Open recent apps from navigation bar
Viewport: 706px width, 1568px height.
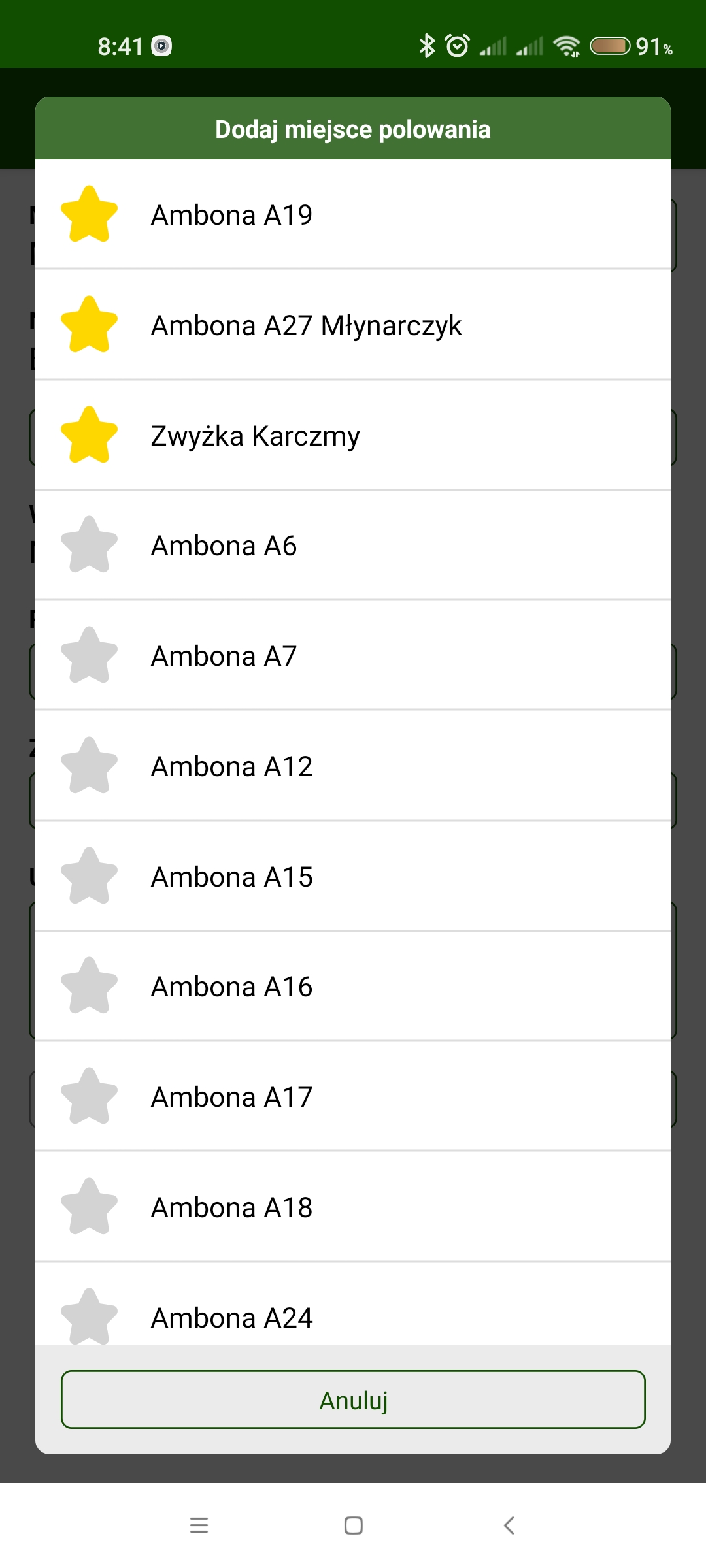pos(199,1526)
